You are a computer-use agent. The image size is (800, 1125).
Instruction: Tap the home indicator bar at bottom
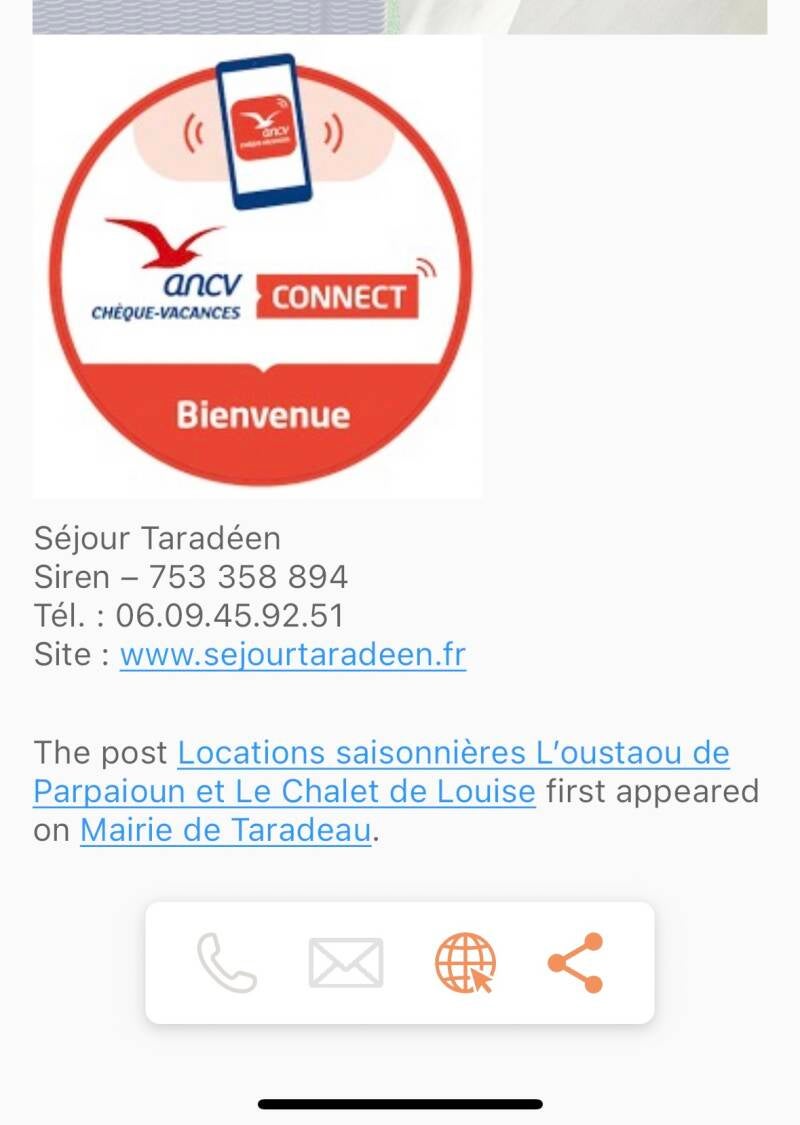pos(399,1103)
